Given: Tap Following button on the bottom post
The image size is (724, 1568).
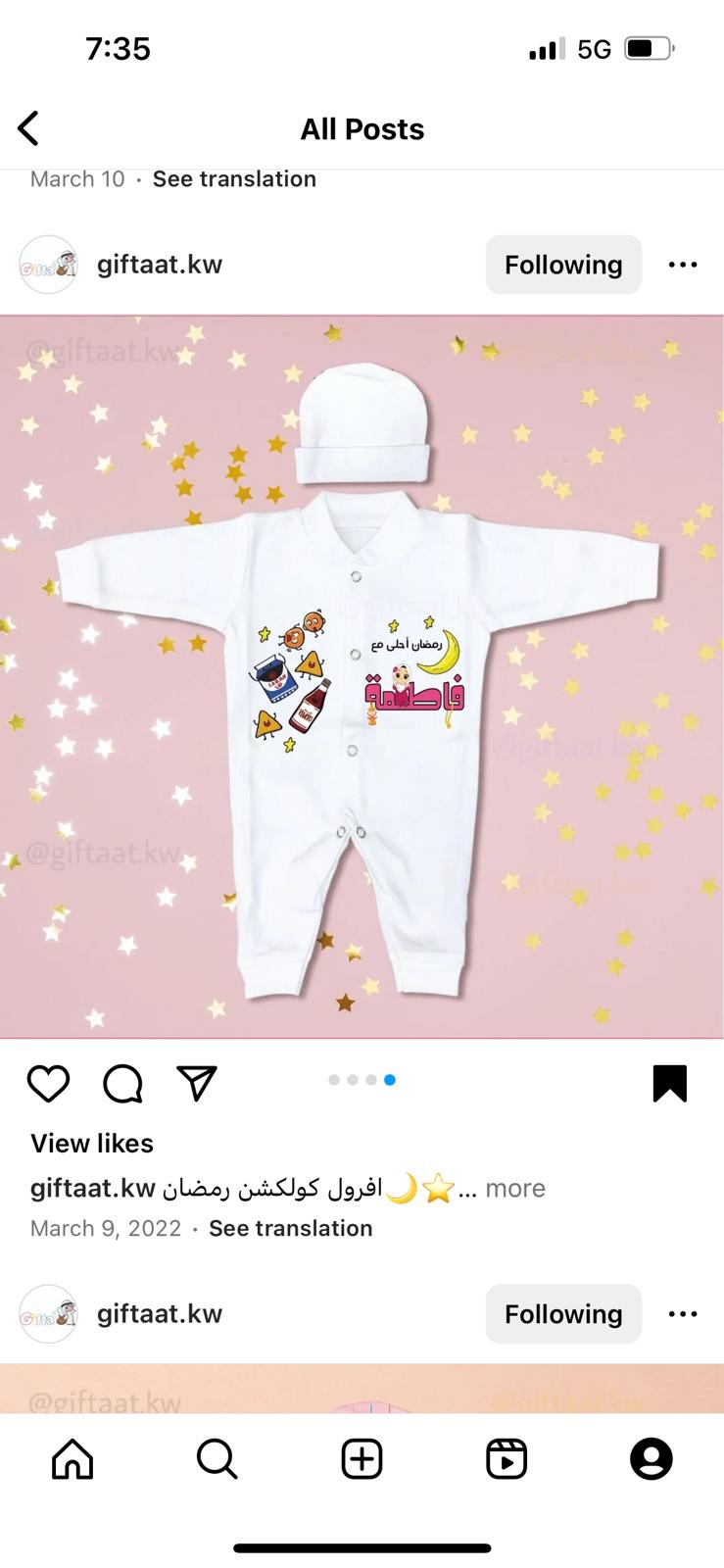Looking at the screenshot, I should 563,1314.
